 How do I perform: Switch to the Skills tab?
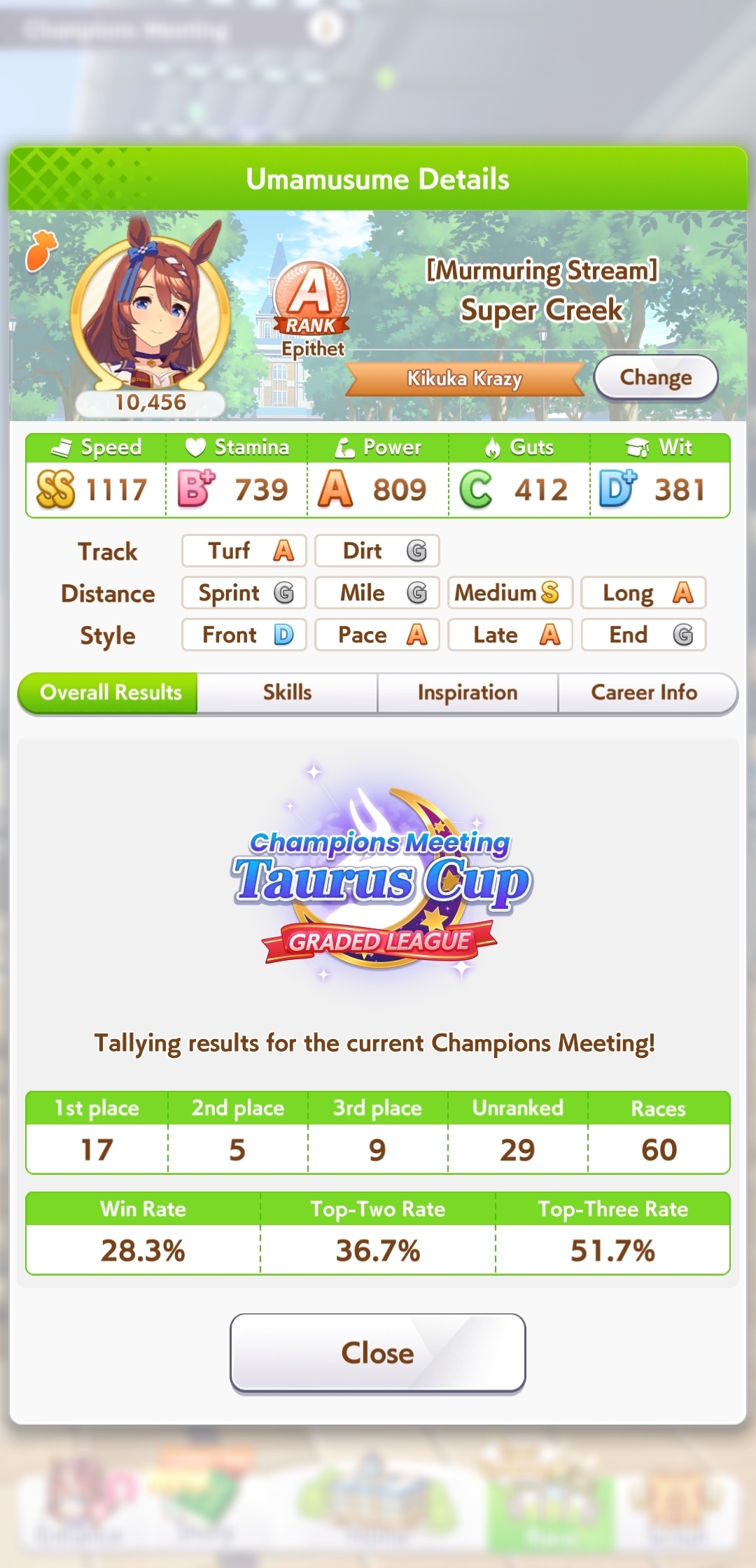pos(287,693)
